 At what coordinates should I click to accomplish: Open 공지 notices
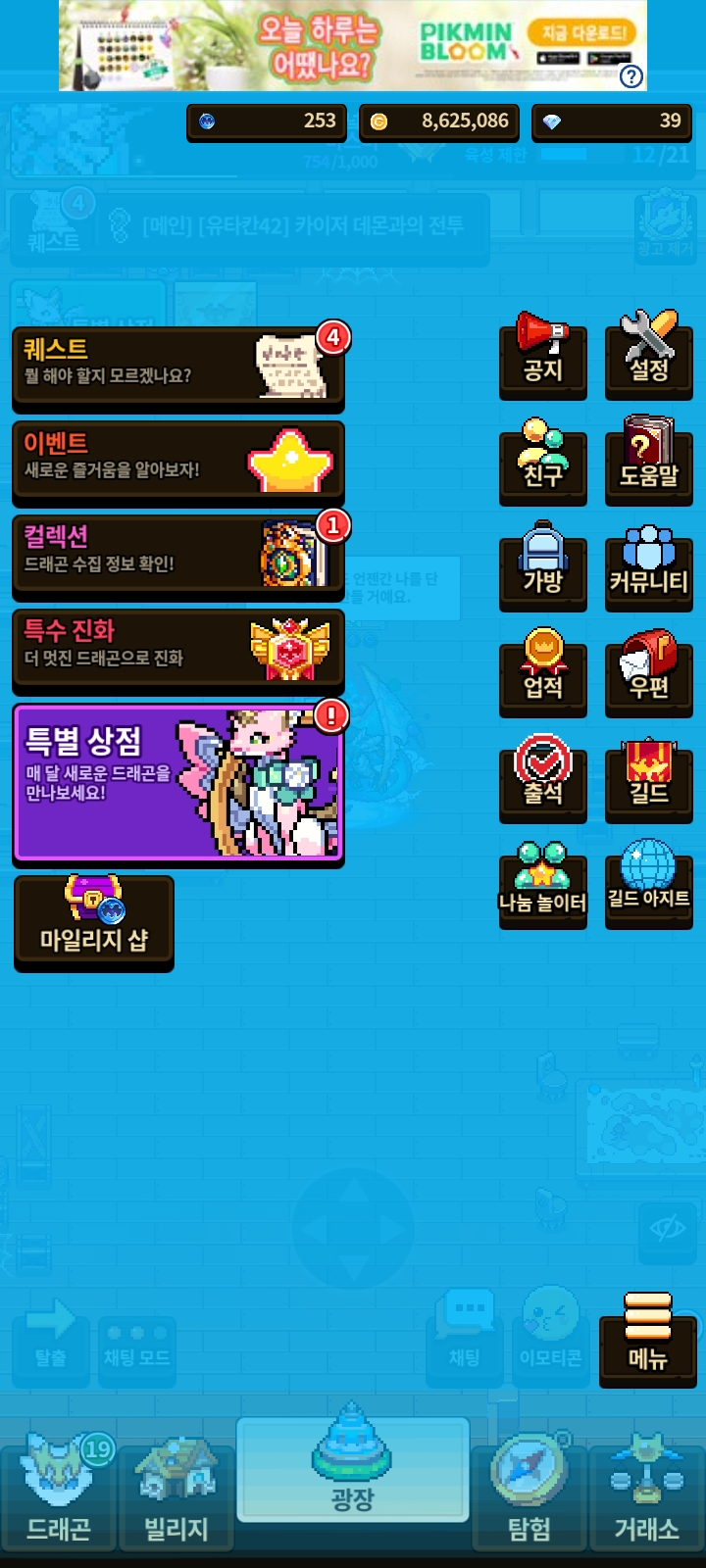pos(543,357)
